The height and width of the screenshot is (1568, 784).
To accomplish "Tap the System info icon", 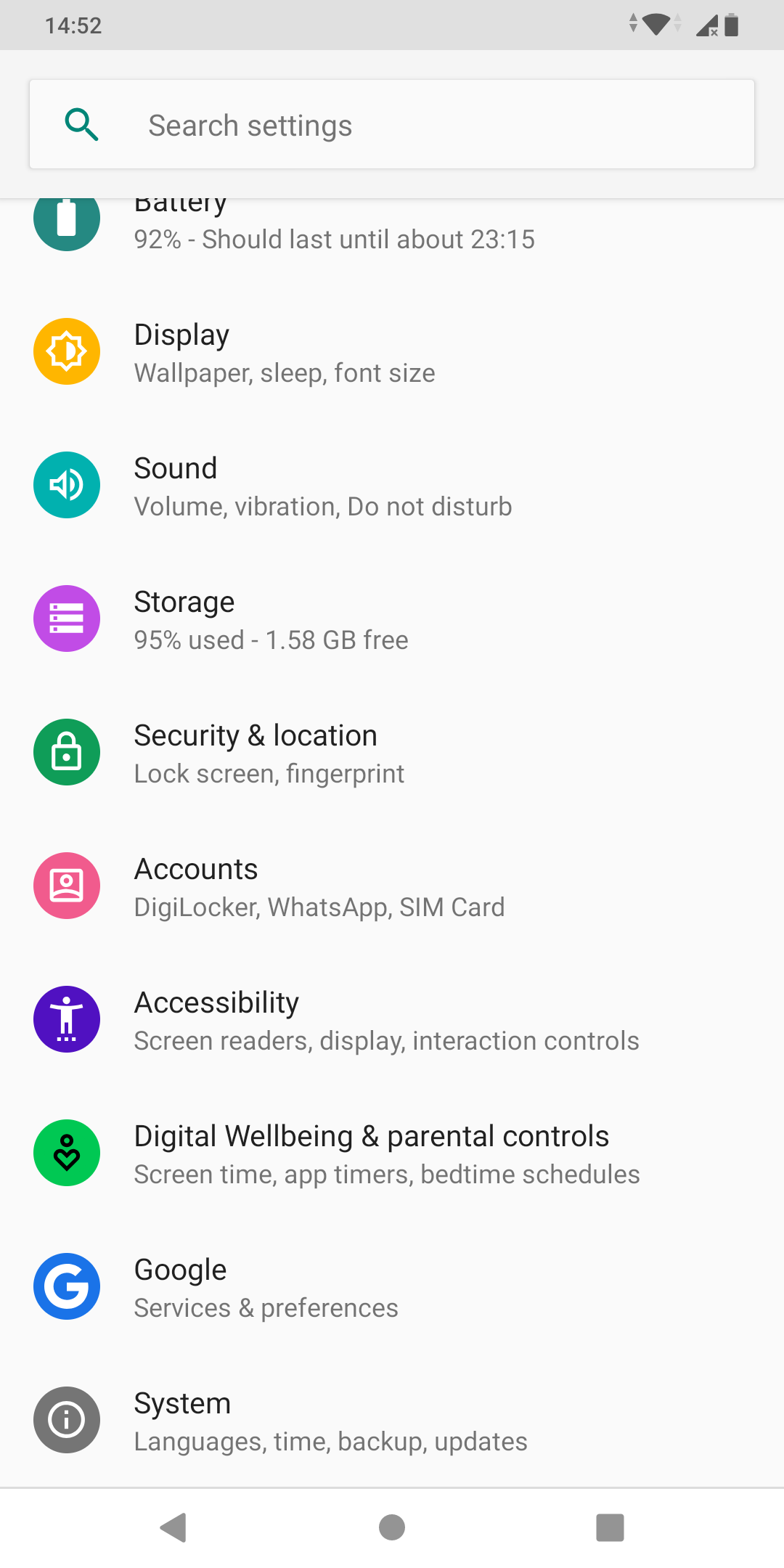I will coord(66,1420).
